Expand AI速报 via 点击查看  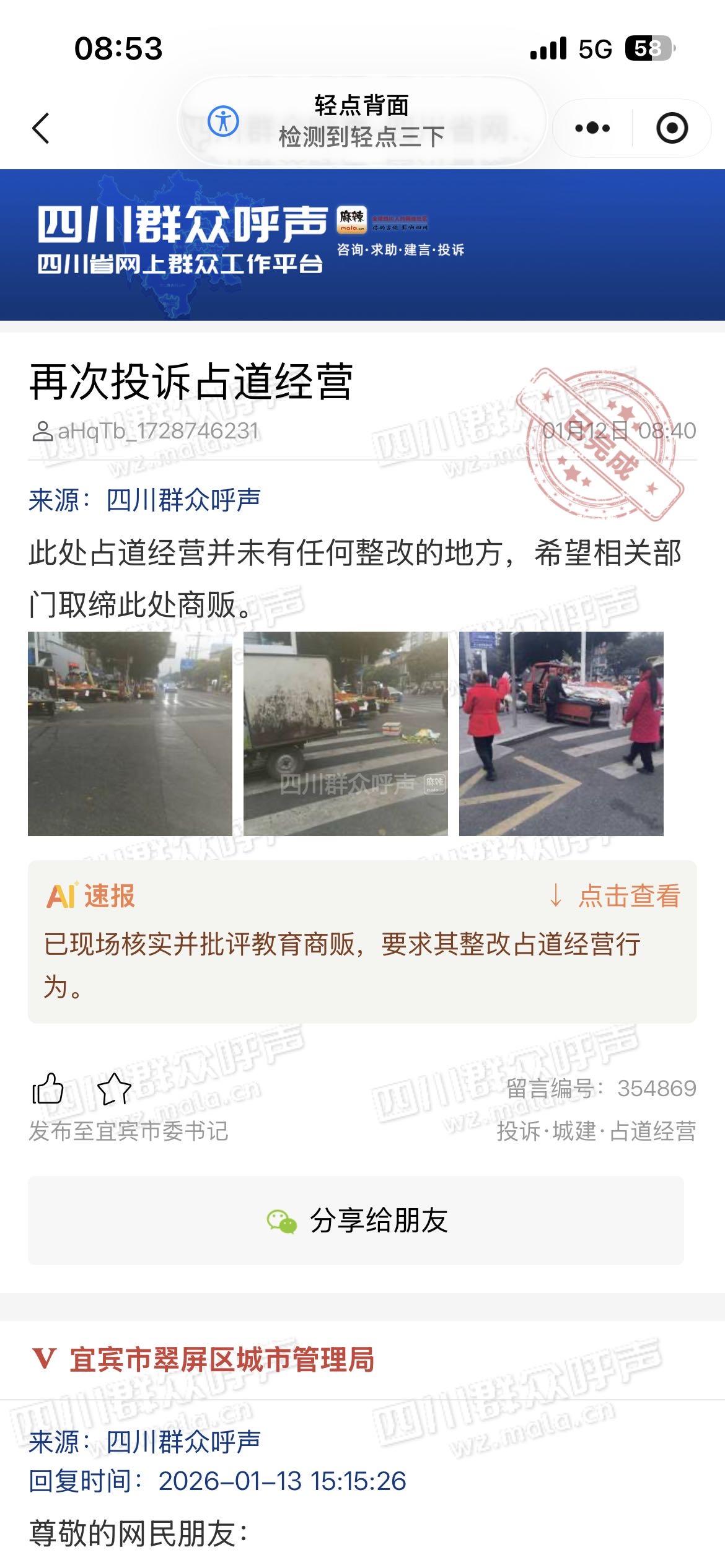coord(615,895)
